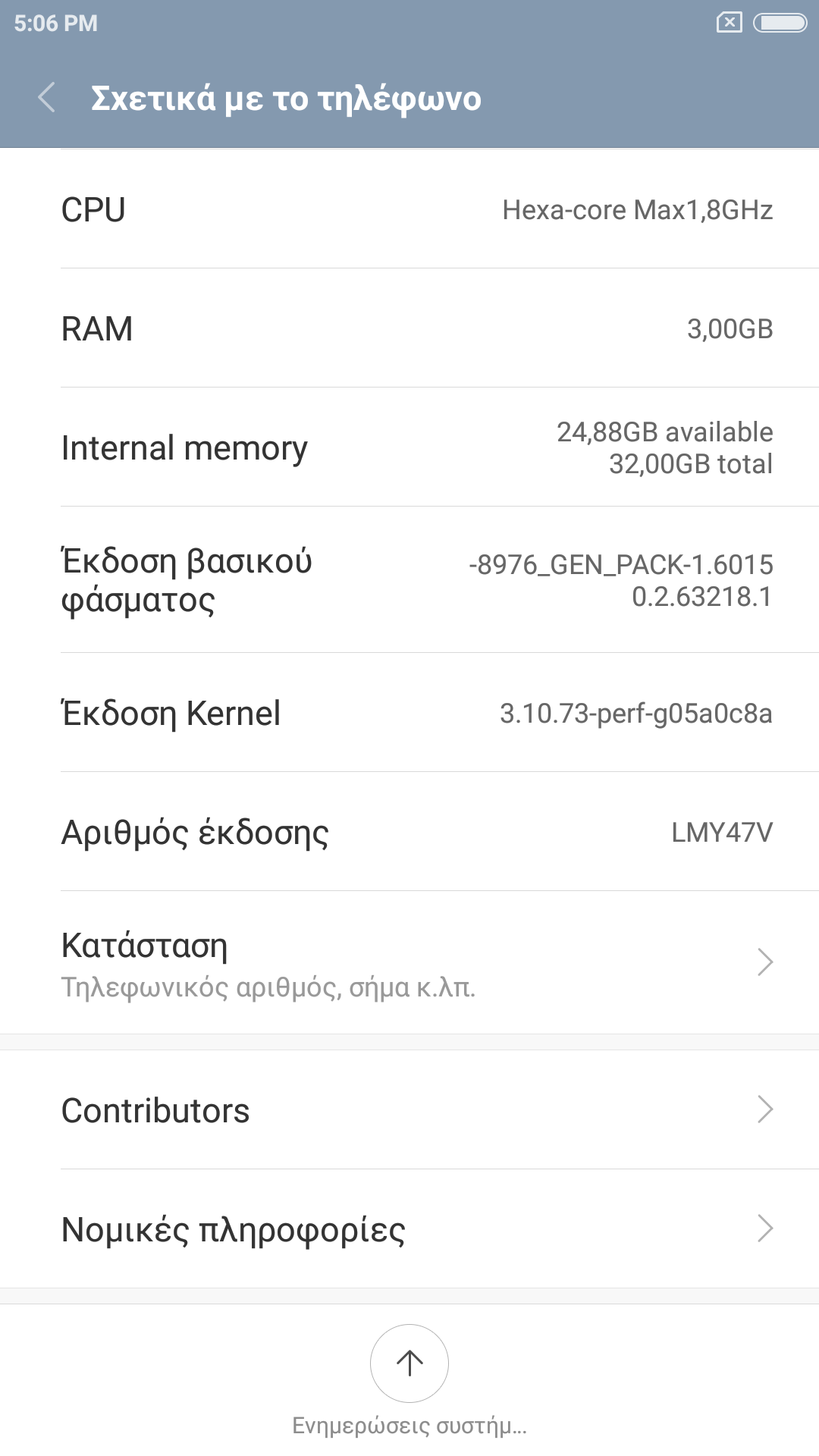Open the Contributors list
Image resolution: width=819 pixels, height=1456 pixels.
pos(409,1109)
